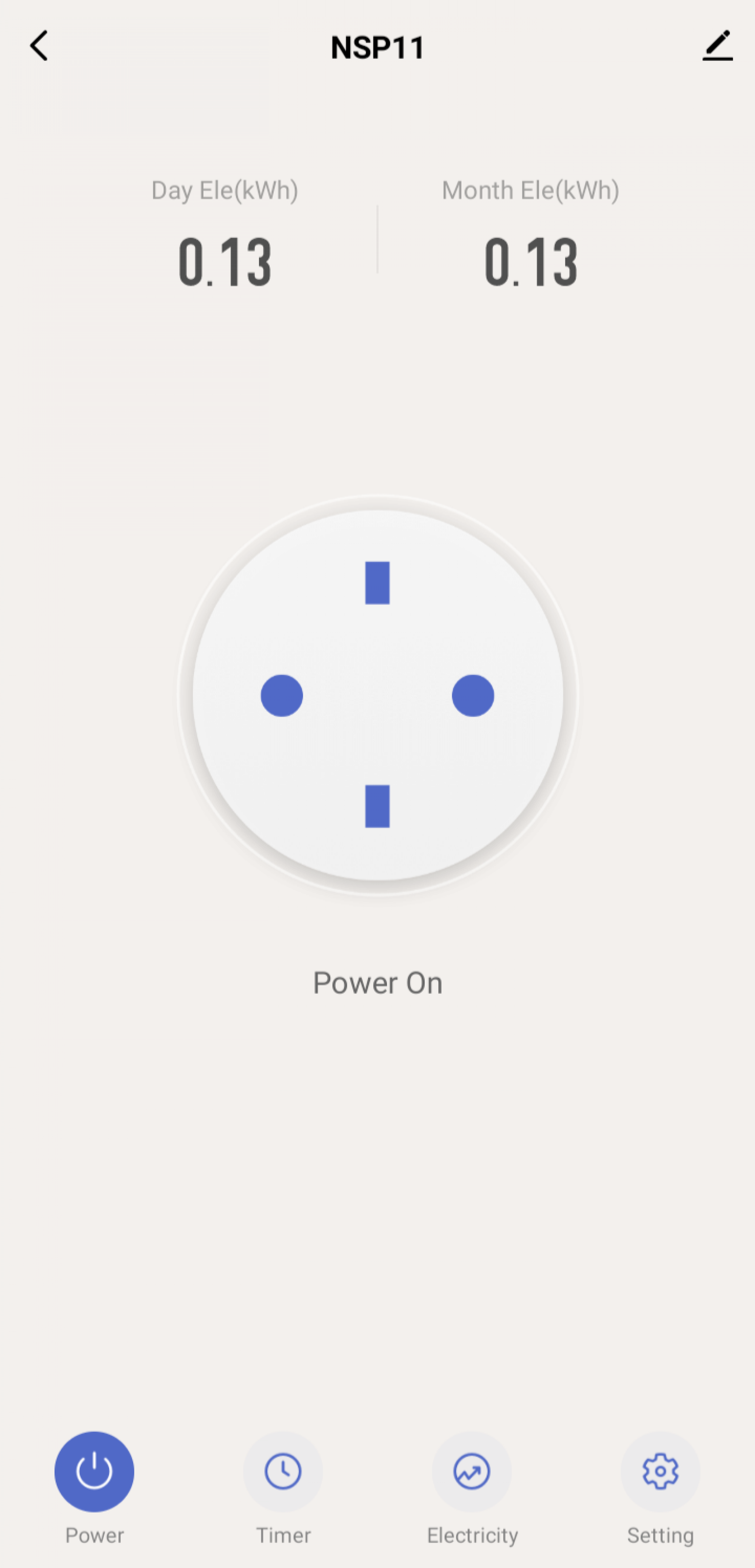Screen dimensions: 755x1568
Task: Edit the NSP11 device name
Action: [717, 46]
